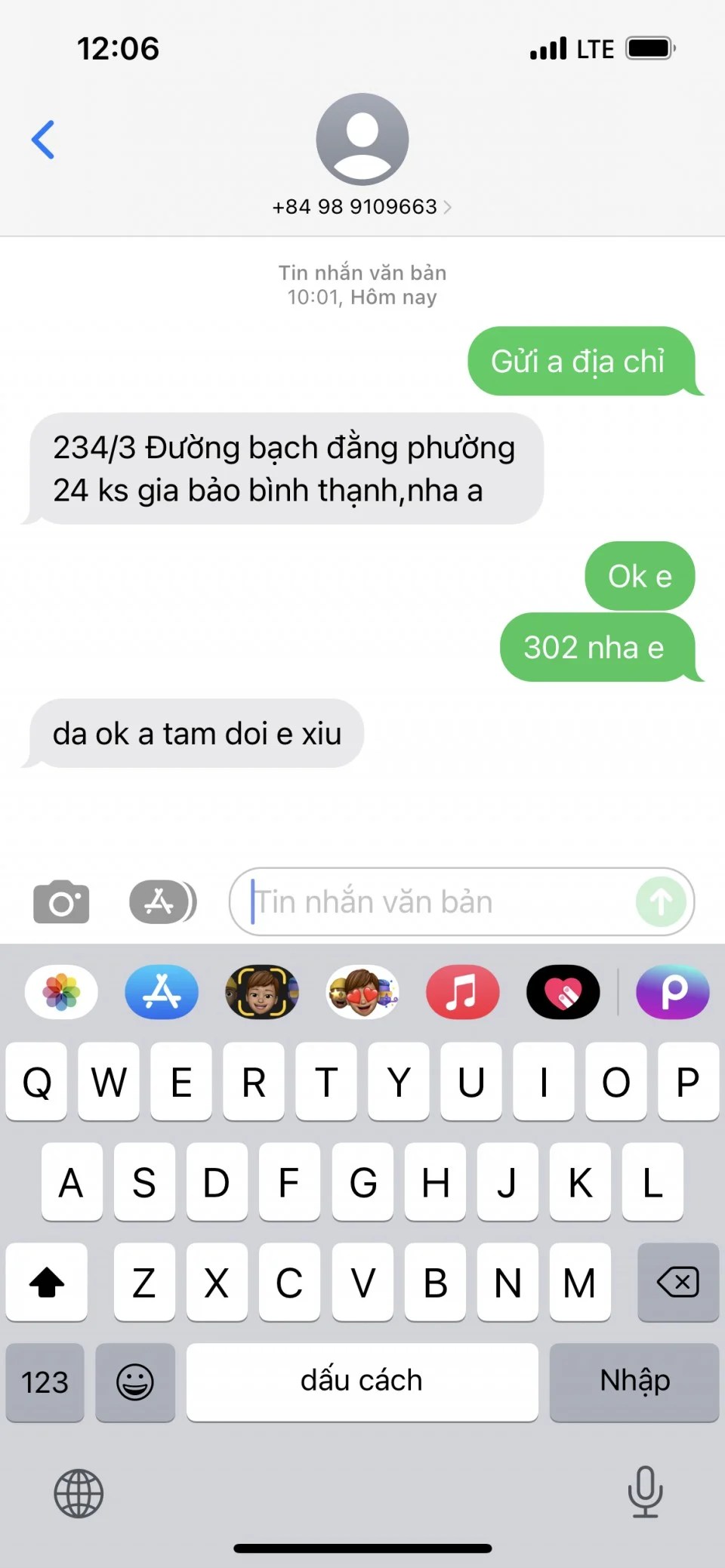Open Digital Touch heart in the app strip

563,992
